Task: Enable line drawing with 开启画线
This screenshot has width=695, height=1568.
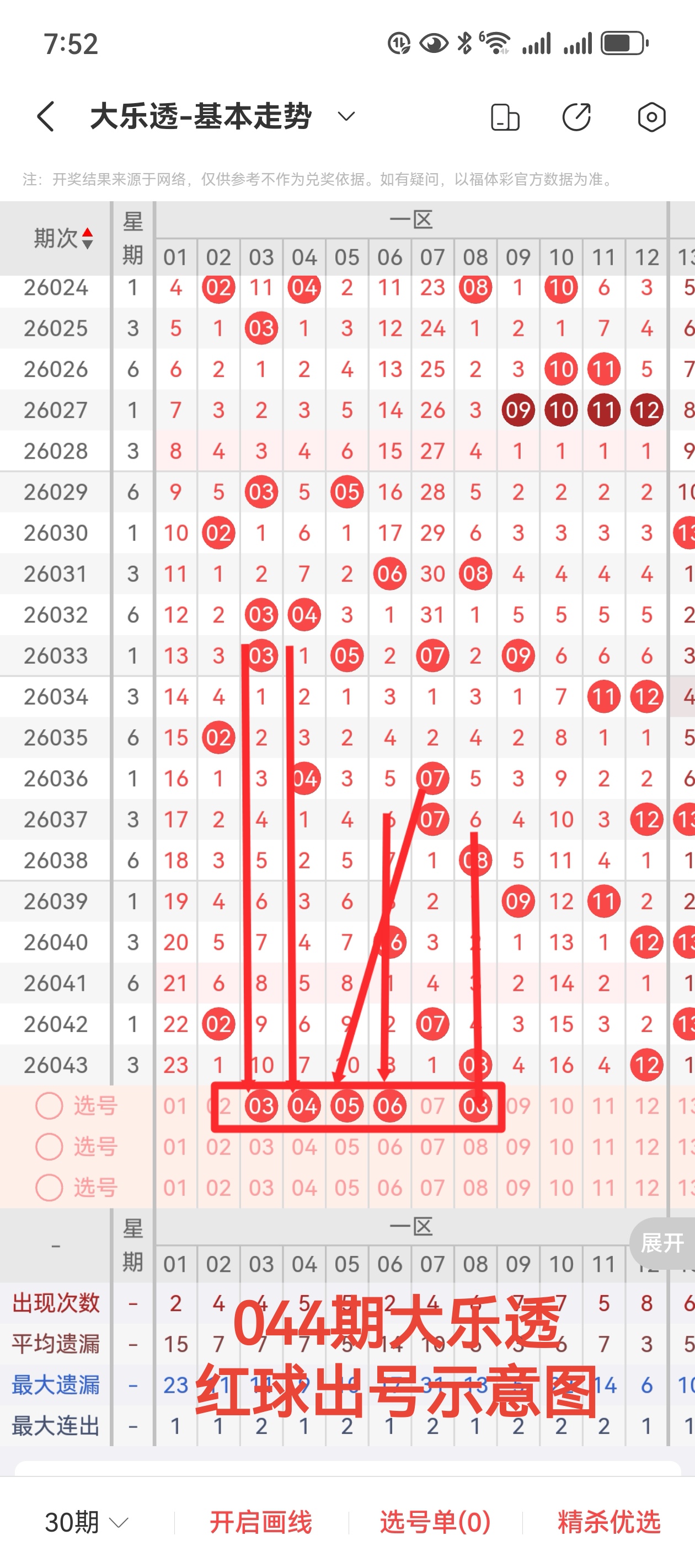Action: tap(261, 1522)
